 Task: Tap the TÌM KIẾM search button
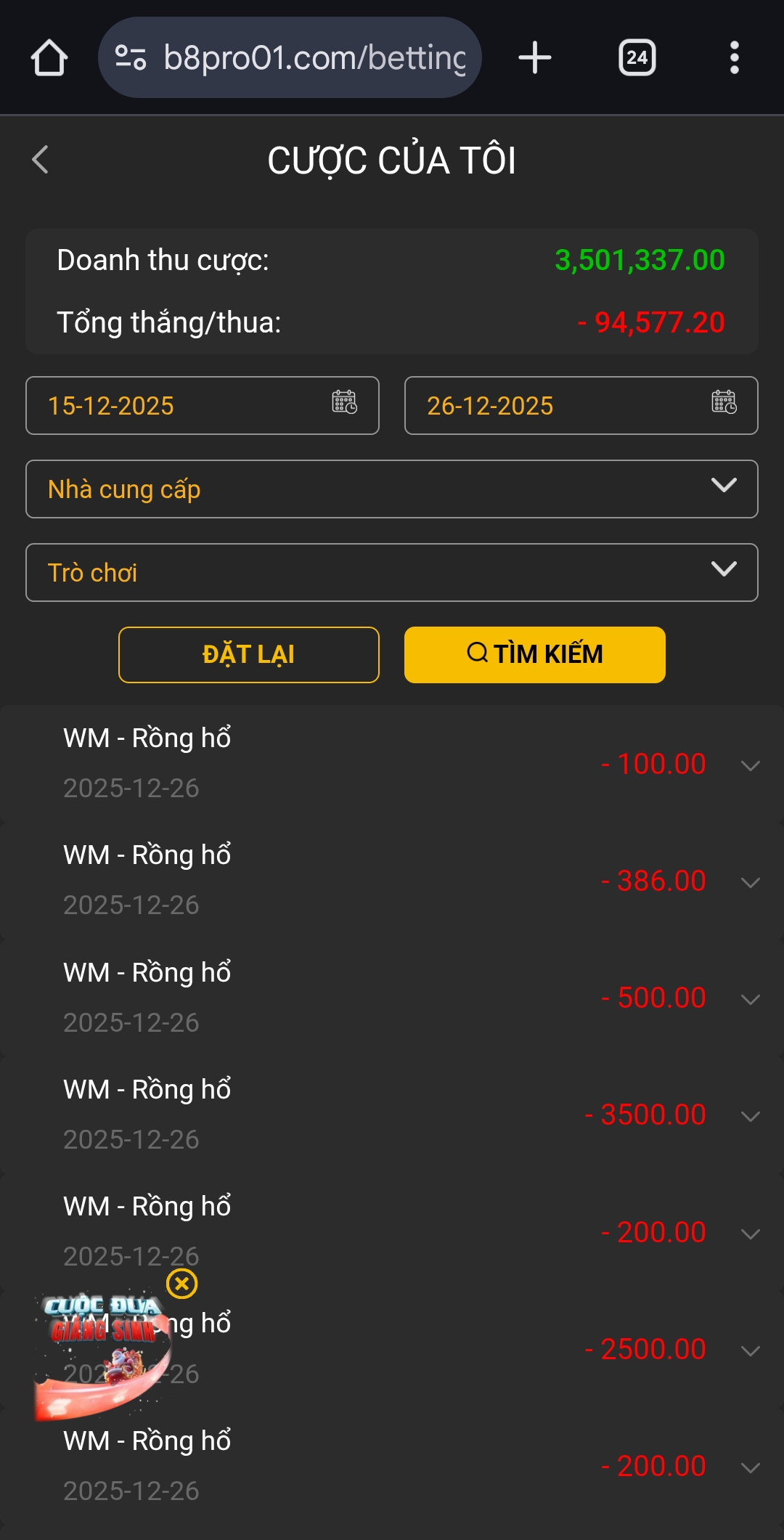coord(534,654)
